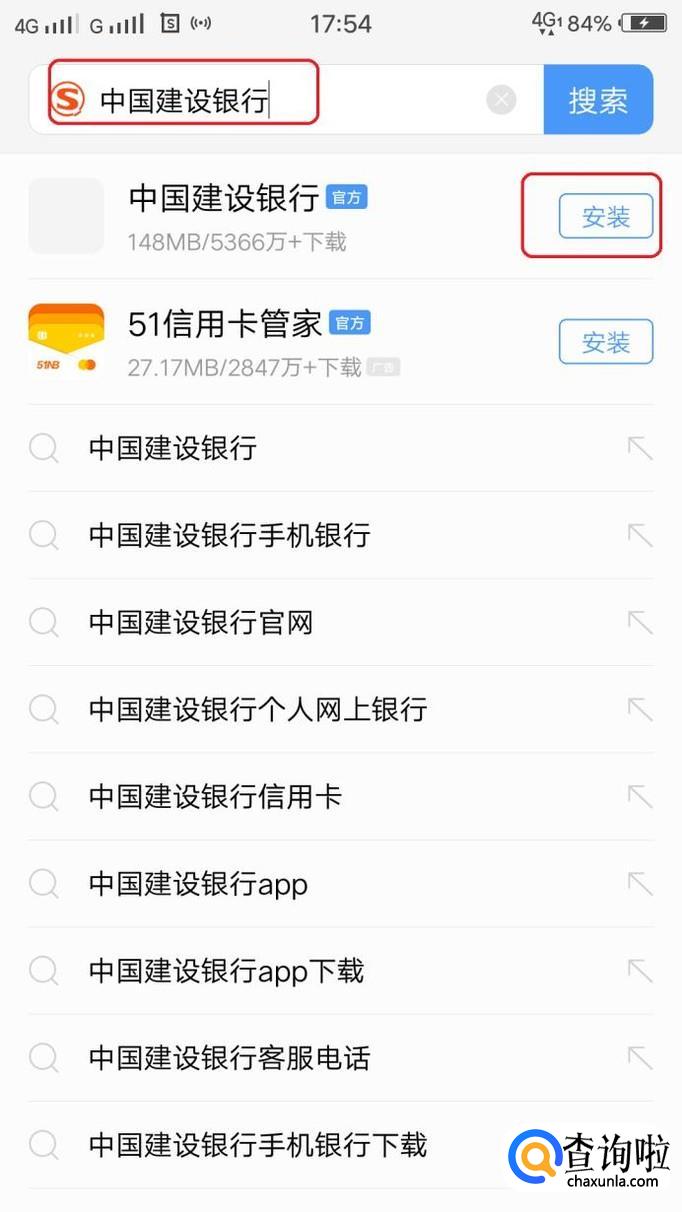Viewport: 682px width, 1212px height.
Task: Tap the blue 搜索 button
Action: click(598, 100)
